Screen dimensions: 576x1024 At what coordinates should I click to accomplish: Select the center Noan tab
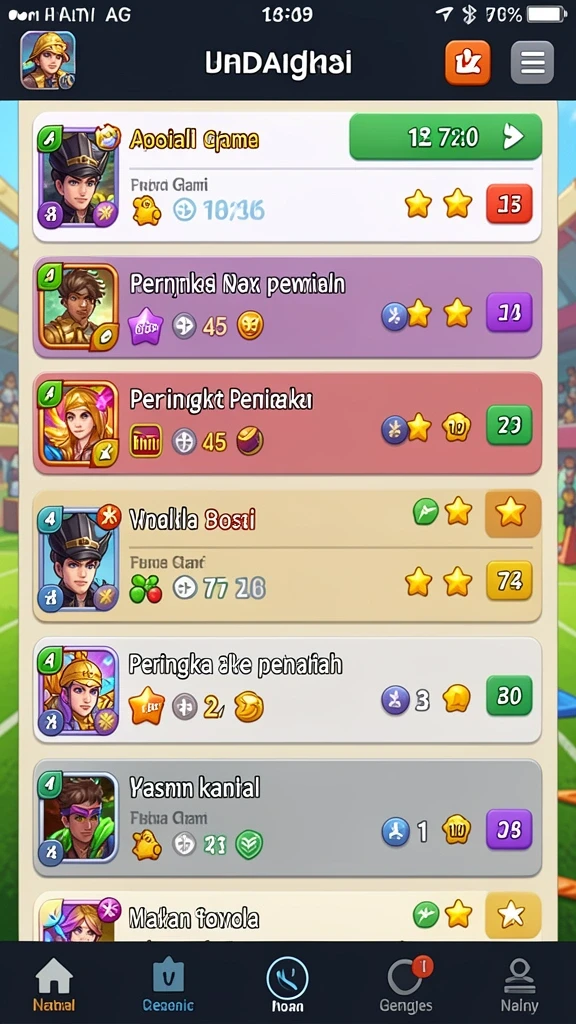coord(287,984)
